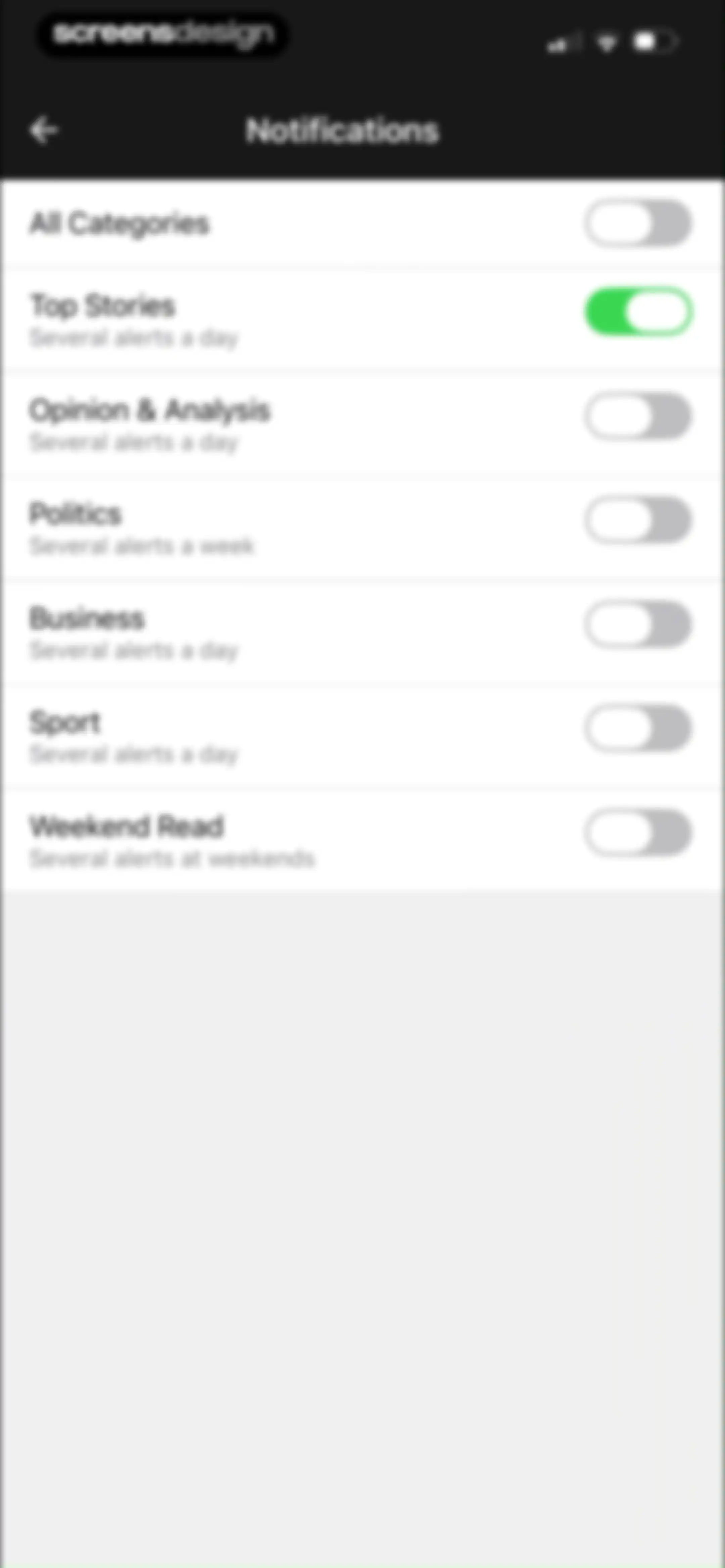This screenshot has width=725, height=1568.
Task: Turn on Sport alerts
Action: coord(638,729)
